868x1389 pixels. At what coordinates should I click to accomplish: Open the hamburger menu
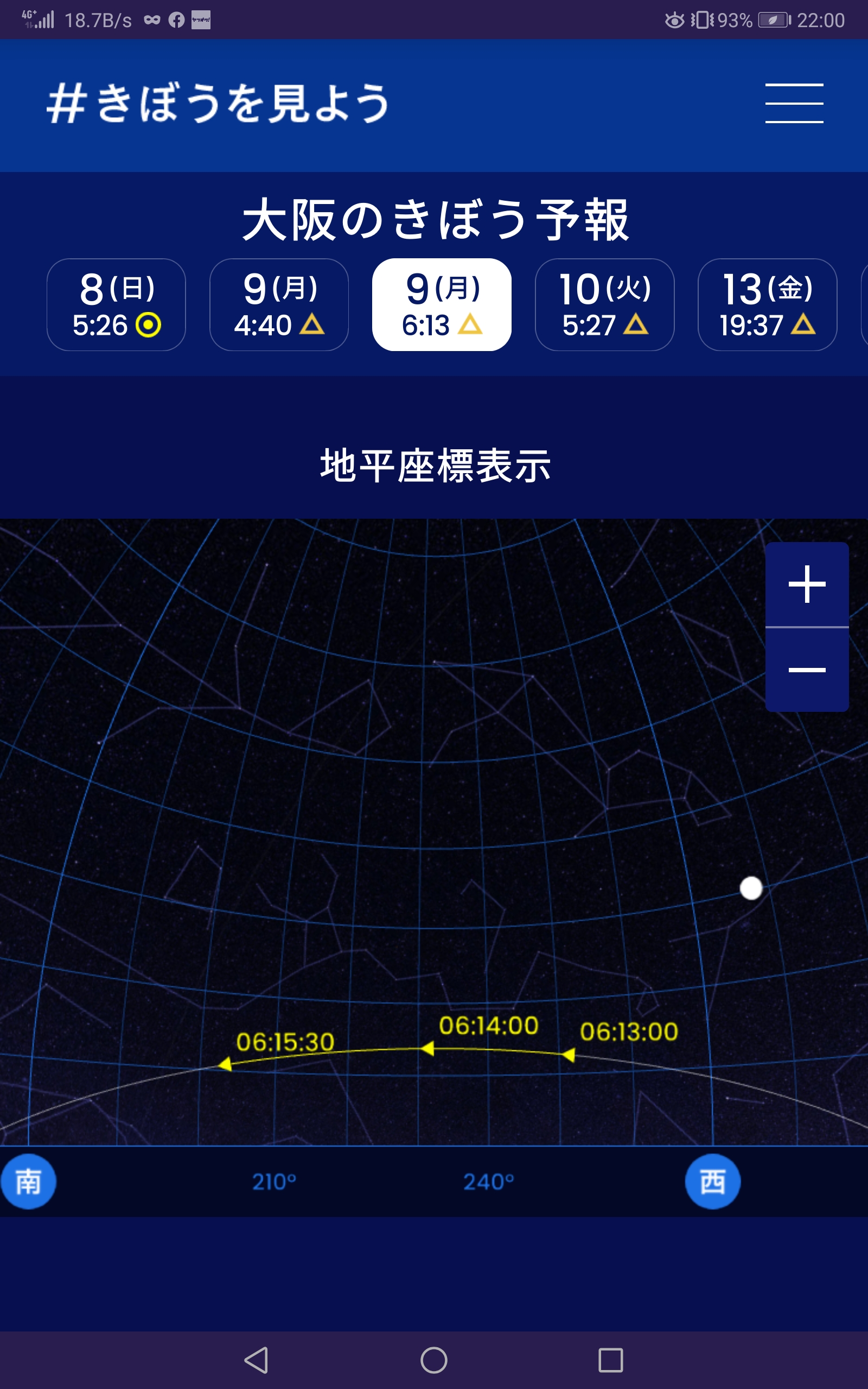tap(794, 103)
